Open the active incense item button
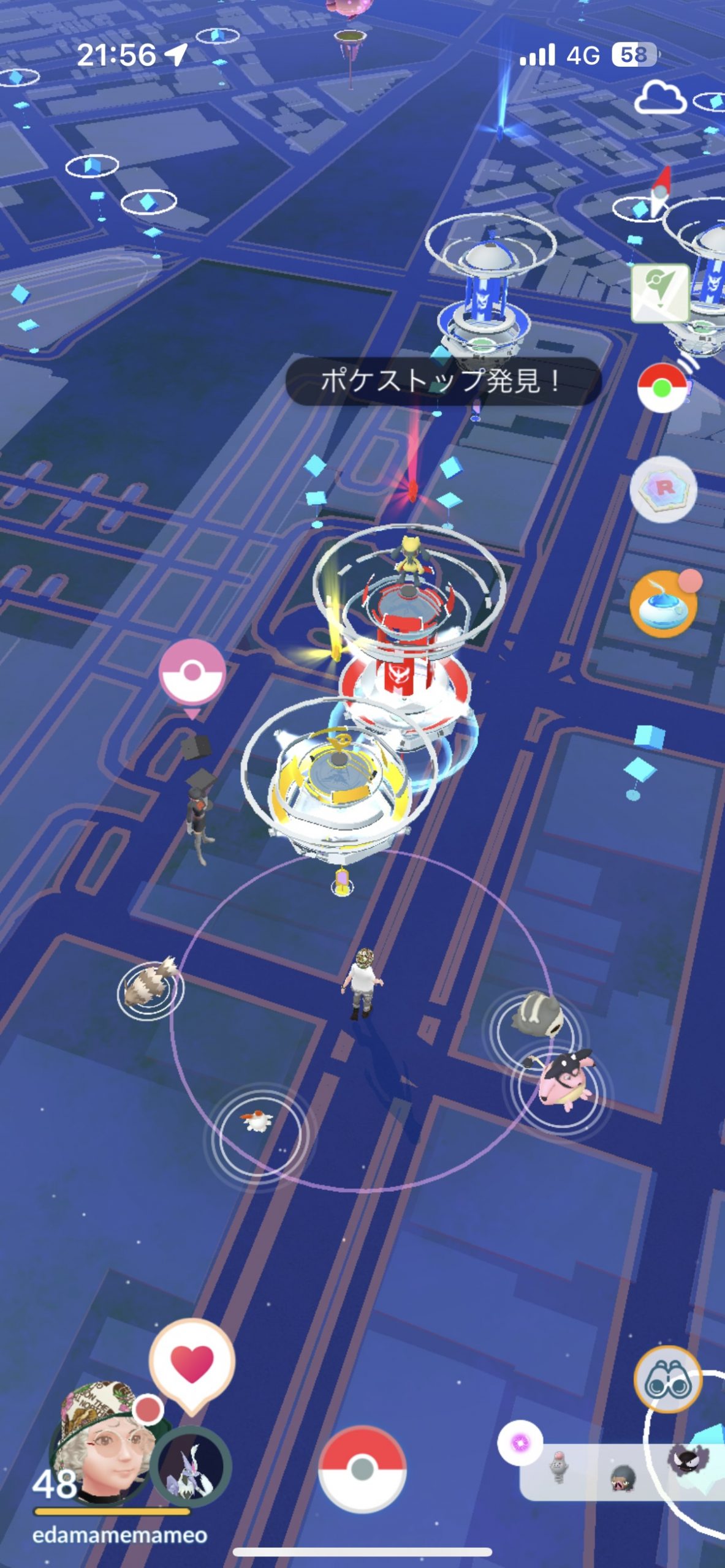The width and height of the screenshot is (725, 1568). (664, 605)
